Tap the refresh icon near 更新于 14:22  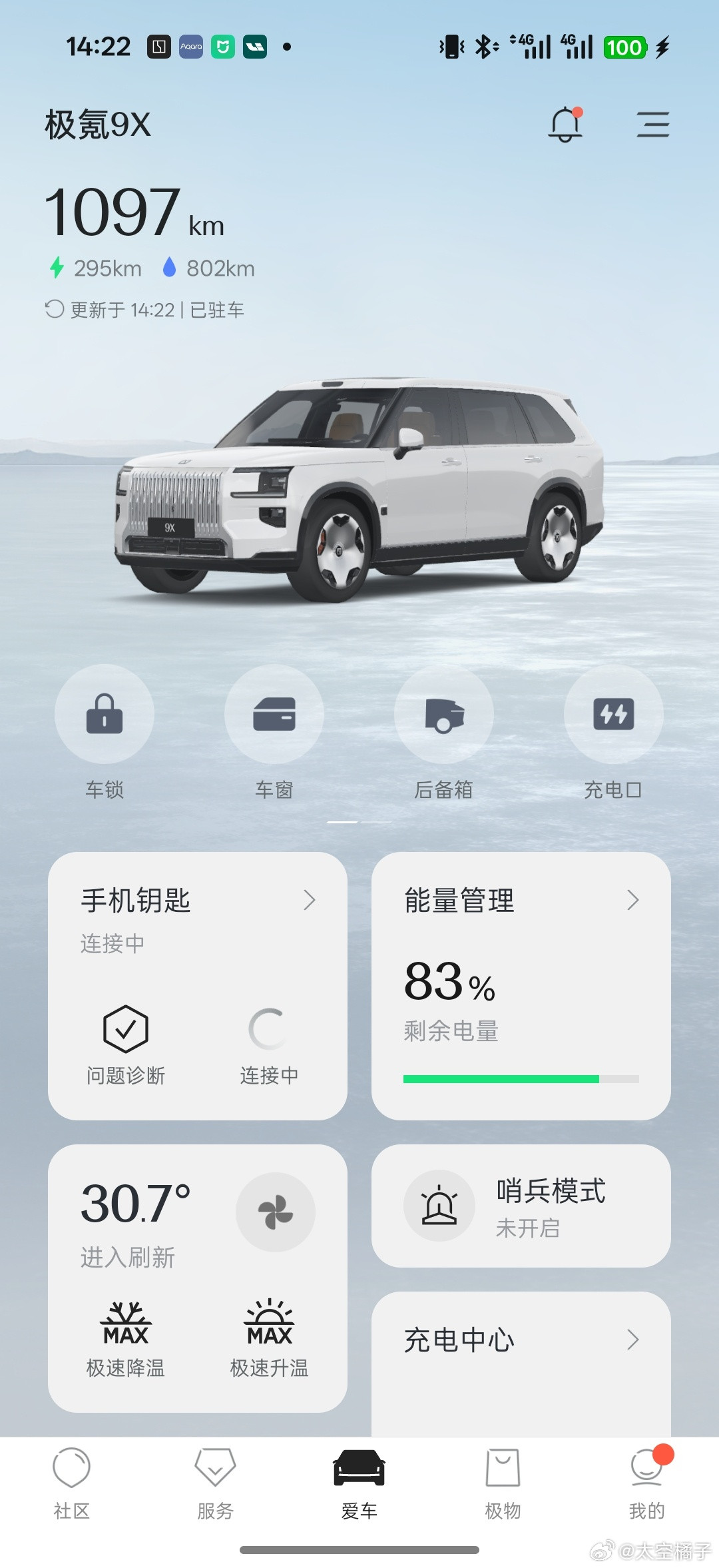pos(55,309)
